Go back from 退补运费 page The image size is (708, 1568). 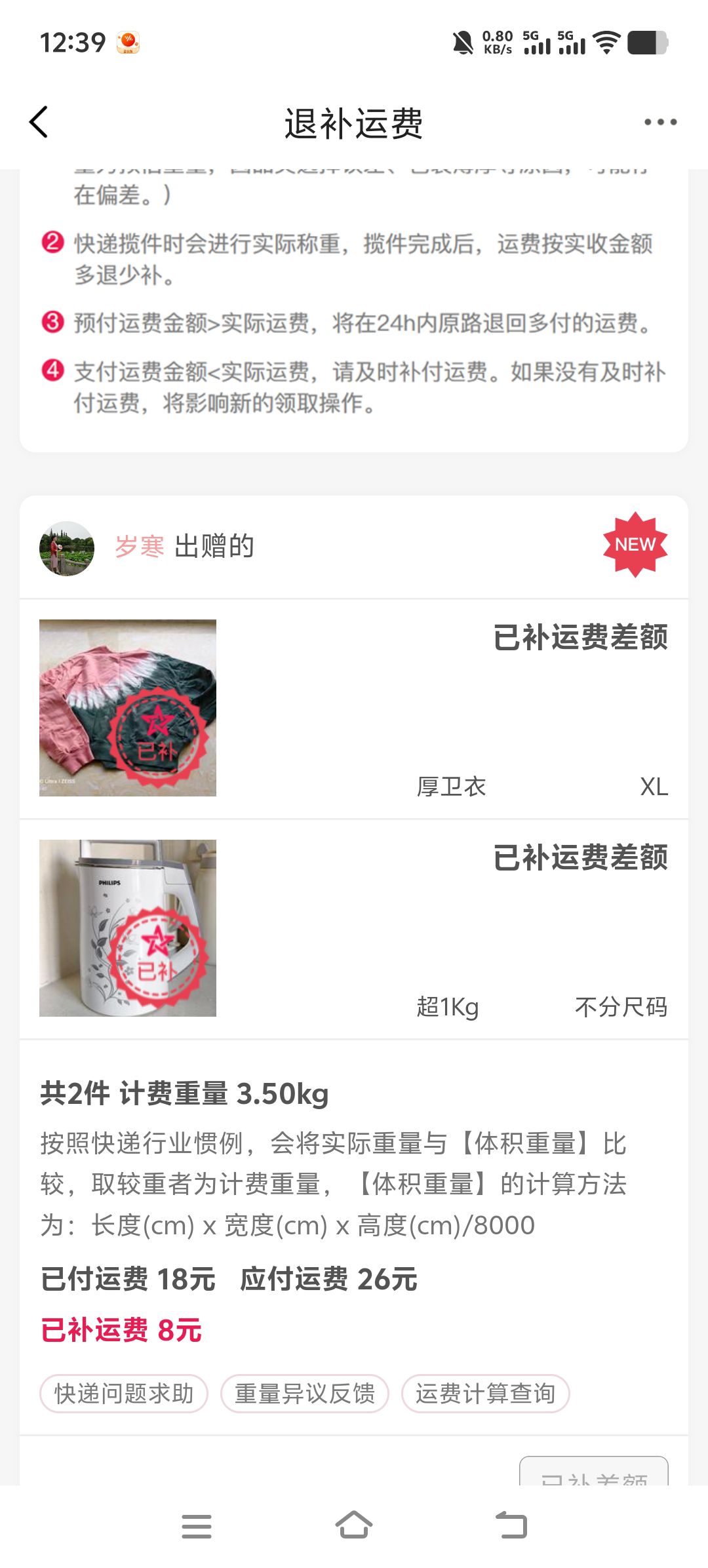pyautogui.click(x=39, y=123)
